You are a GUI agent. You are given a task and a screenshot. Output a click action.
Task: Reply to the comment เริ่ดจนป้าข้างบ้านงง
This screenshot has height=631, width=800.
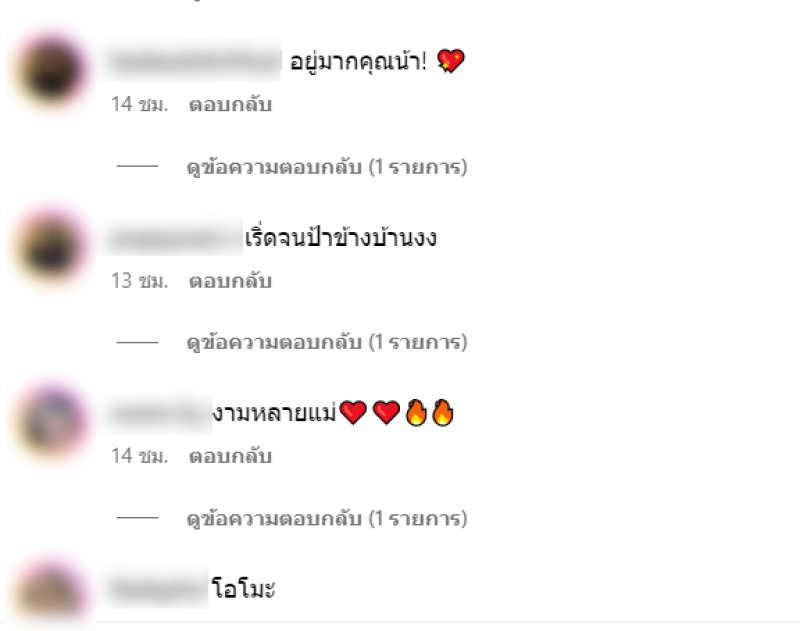pyautogui.click(x=230, y=281)
